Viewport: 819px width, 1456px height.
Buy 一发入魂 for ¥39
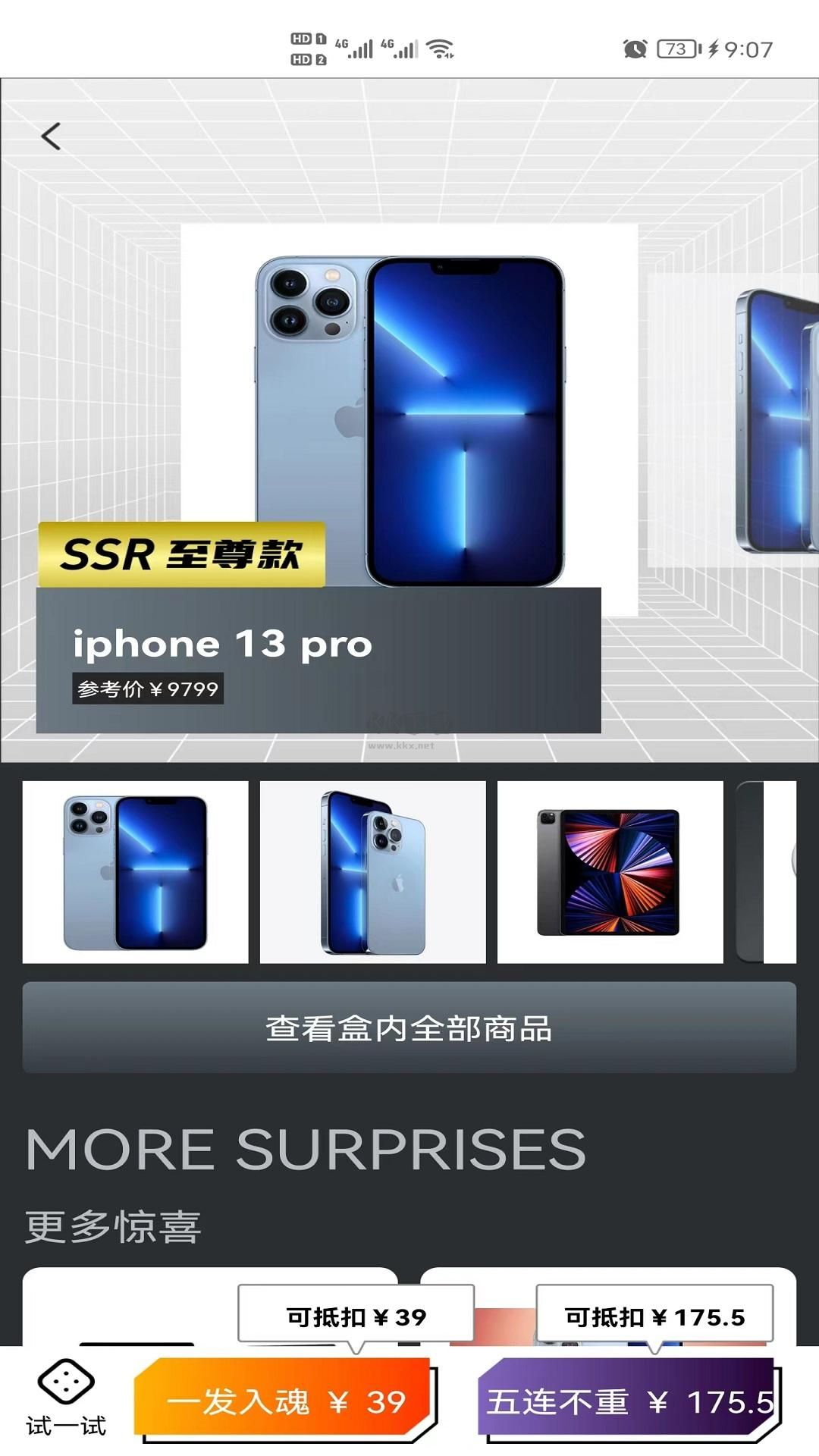point(284,1401)
